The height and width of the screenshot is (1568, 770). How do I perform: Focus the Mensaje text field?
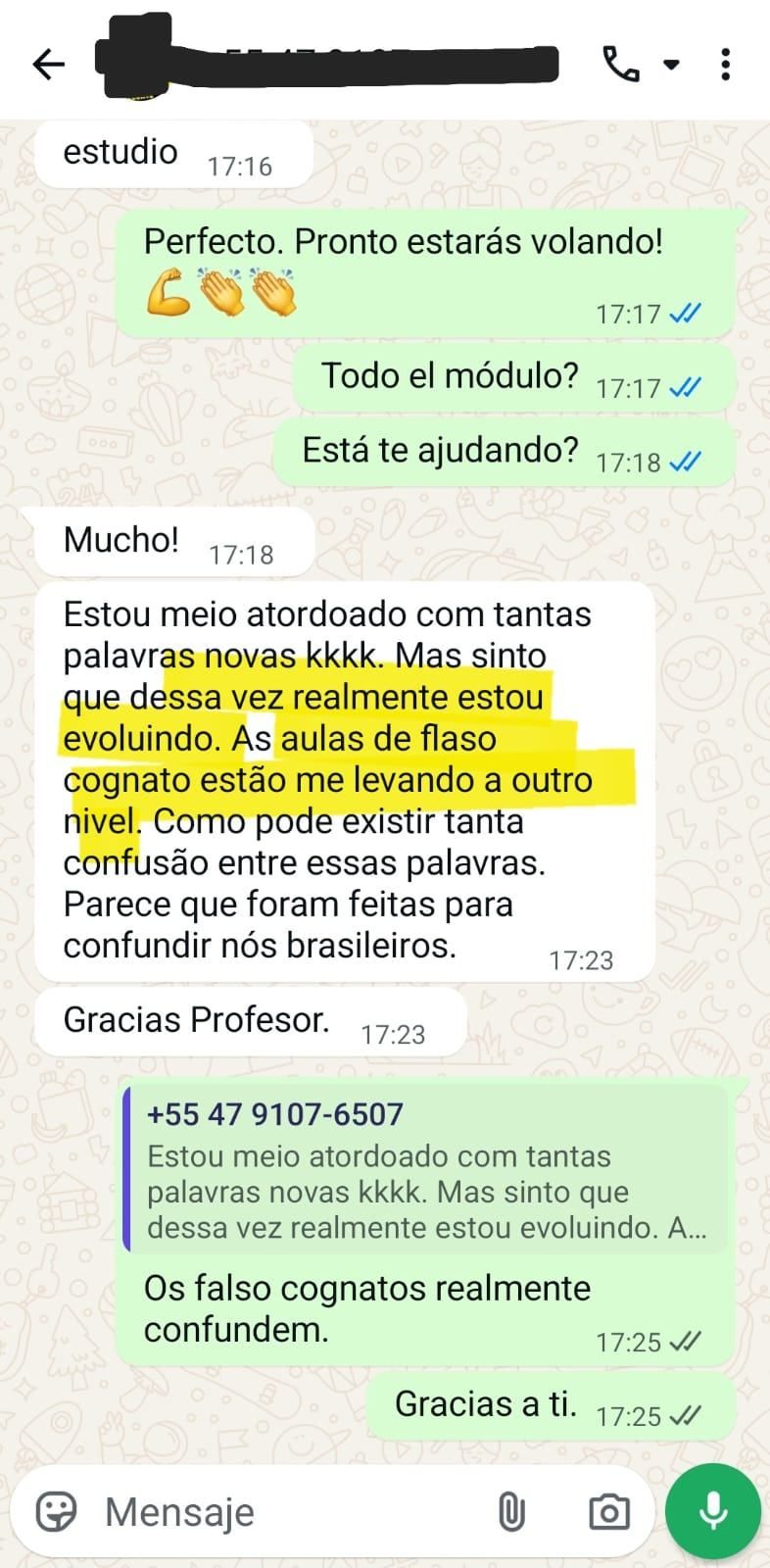284,1511
